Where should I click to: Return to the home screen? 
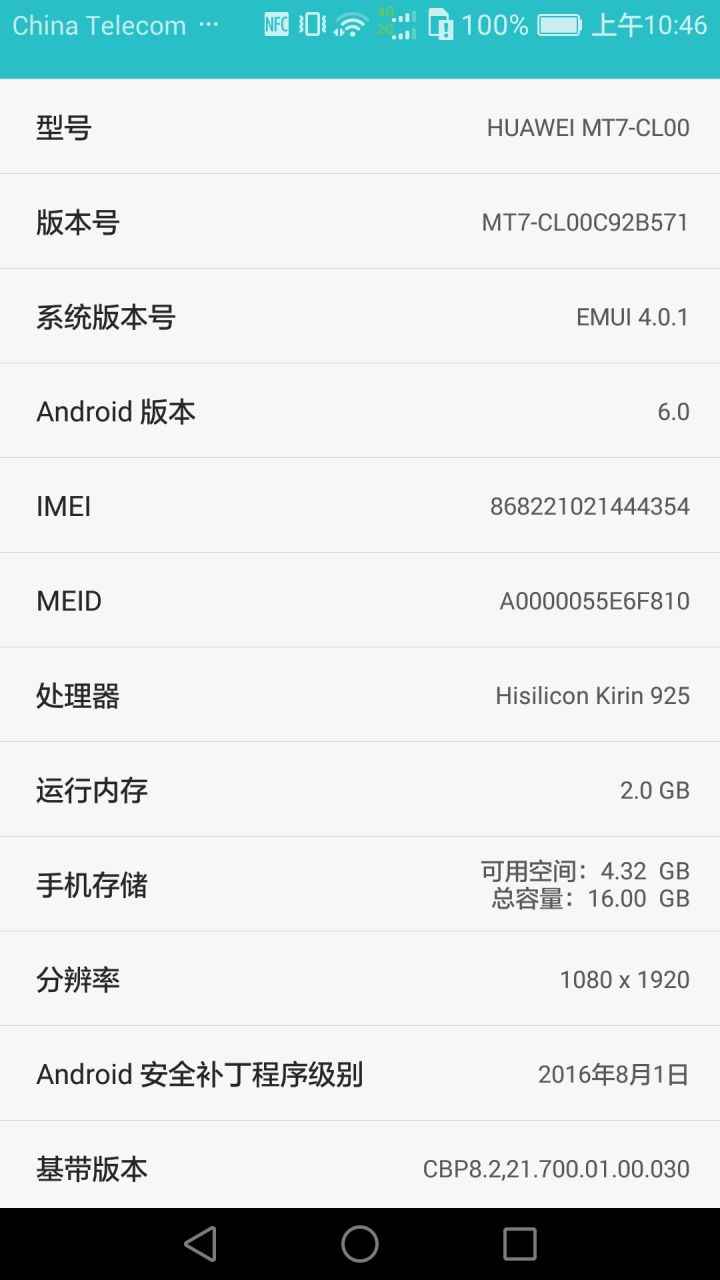[x=360, y=1244]
